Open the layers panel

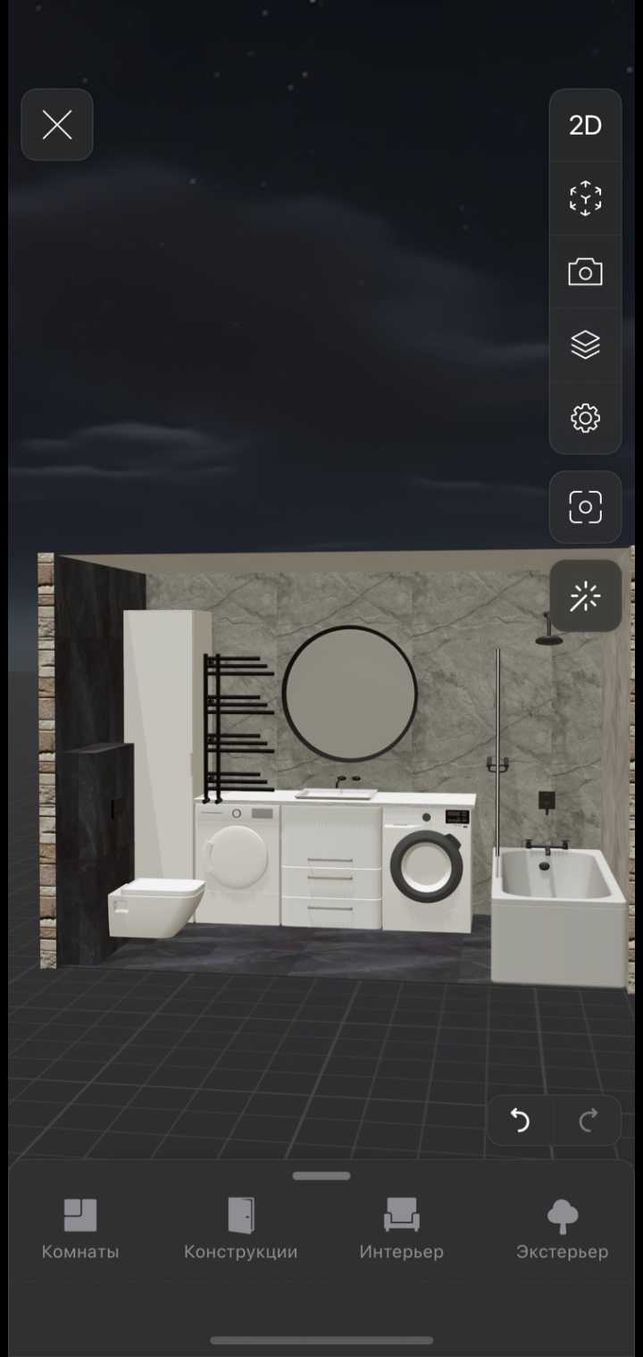click(x=585, y=345)
